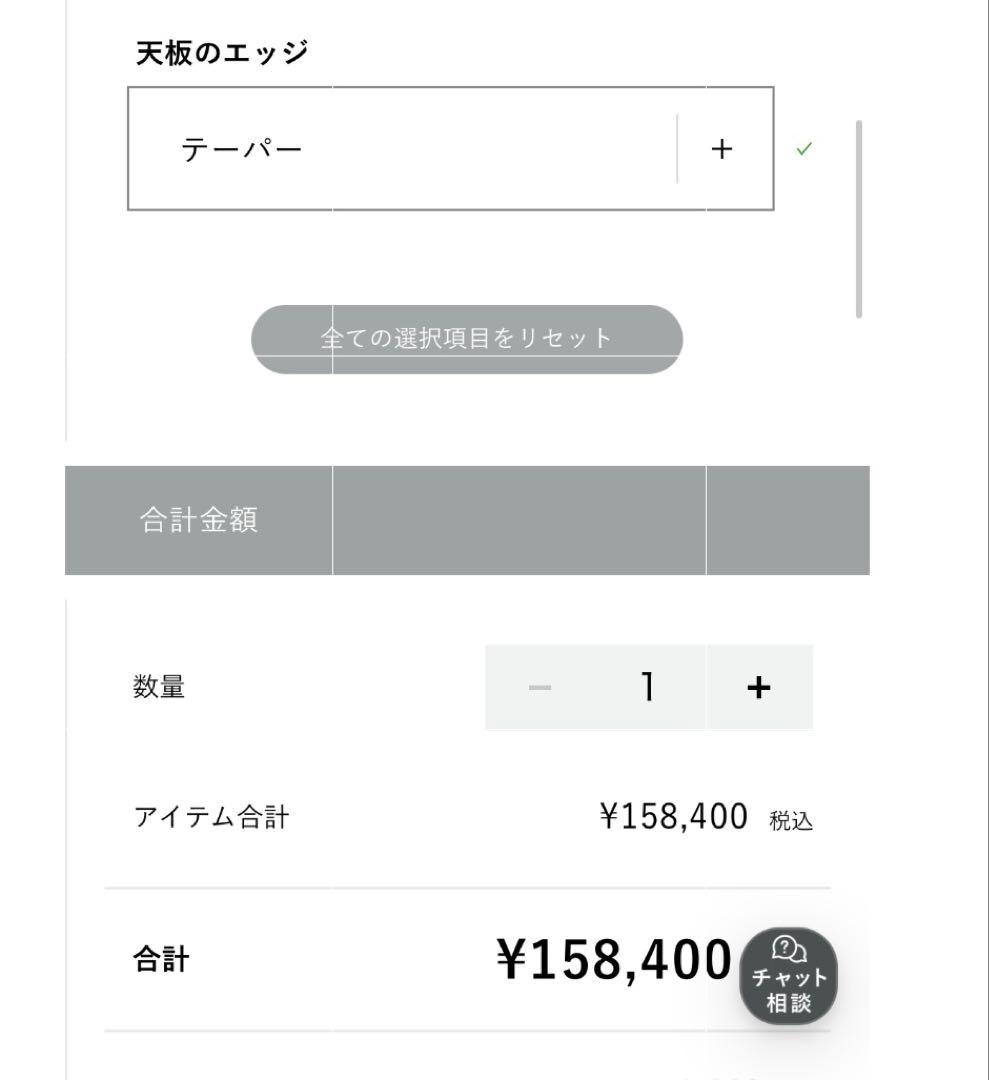
Task: Click the quantity value showing 1
Action: coord(648,686)
